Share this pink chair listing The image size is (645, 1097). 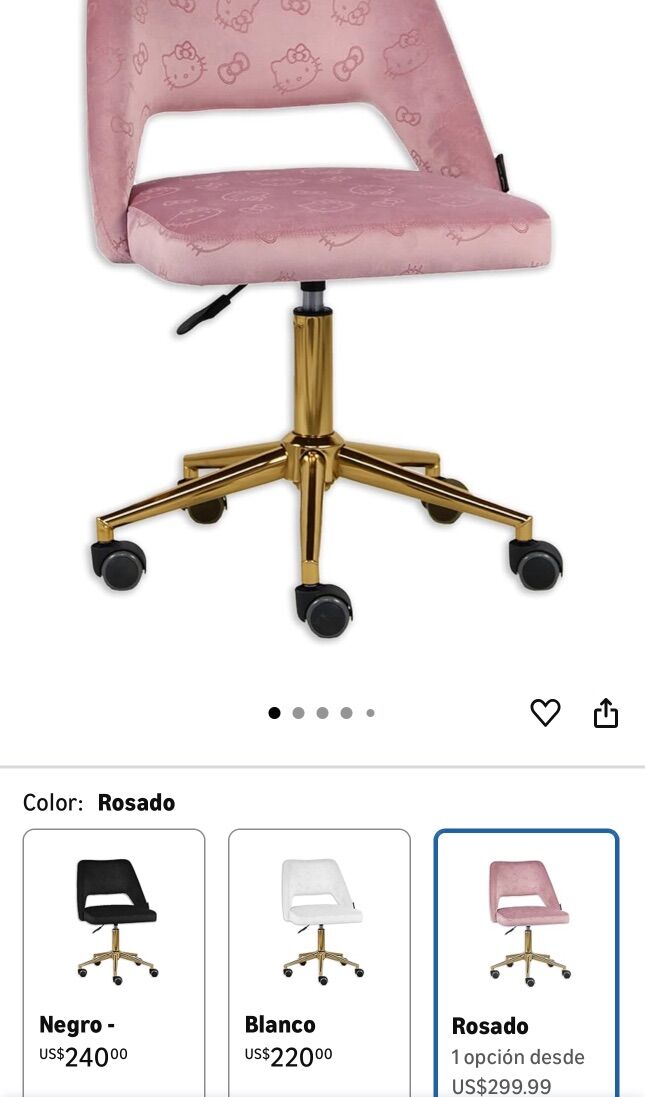[x=606, y=713]
